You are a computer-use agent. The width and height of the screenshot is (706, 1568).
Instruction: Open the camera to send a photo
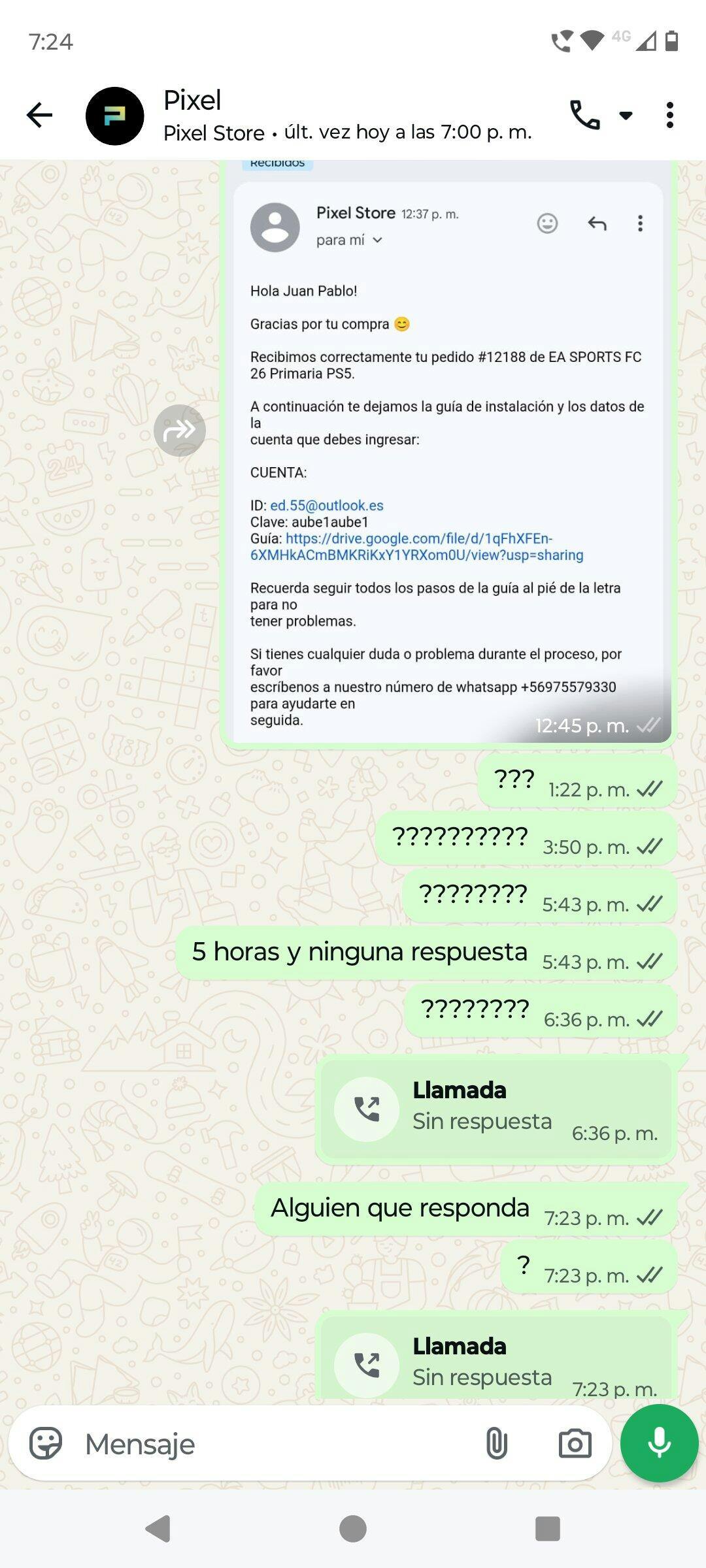(575, 1444)
